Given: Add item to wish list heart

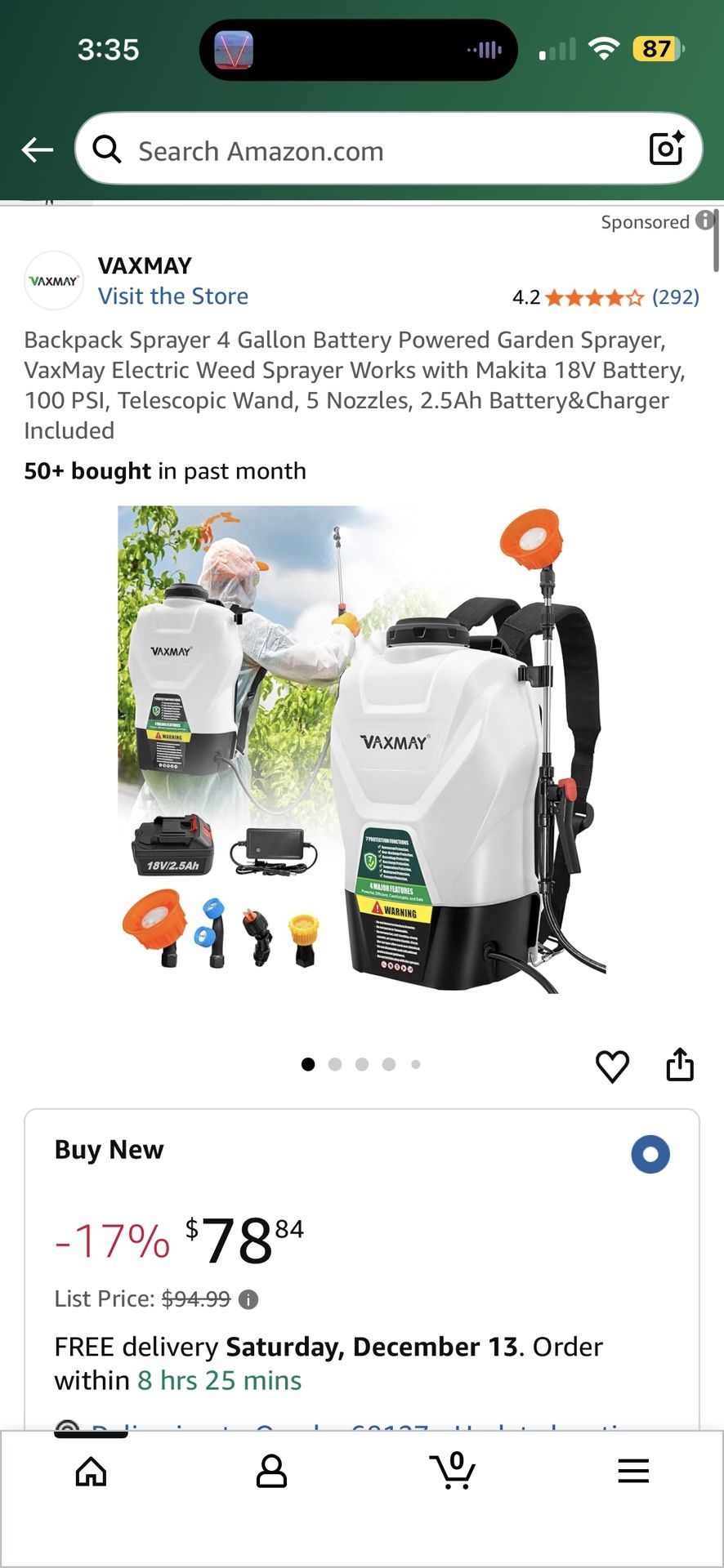Looking at the screenshot, I should coord(612,1066).
